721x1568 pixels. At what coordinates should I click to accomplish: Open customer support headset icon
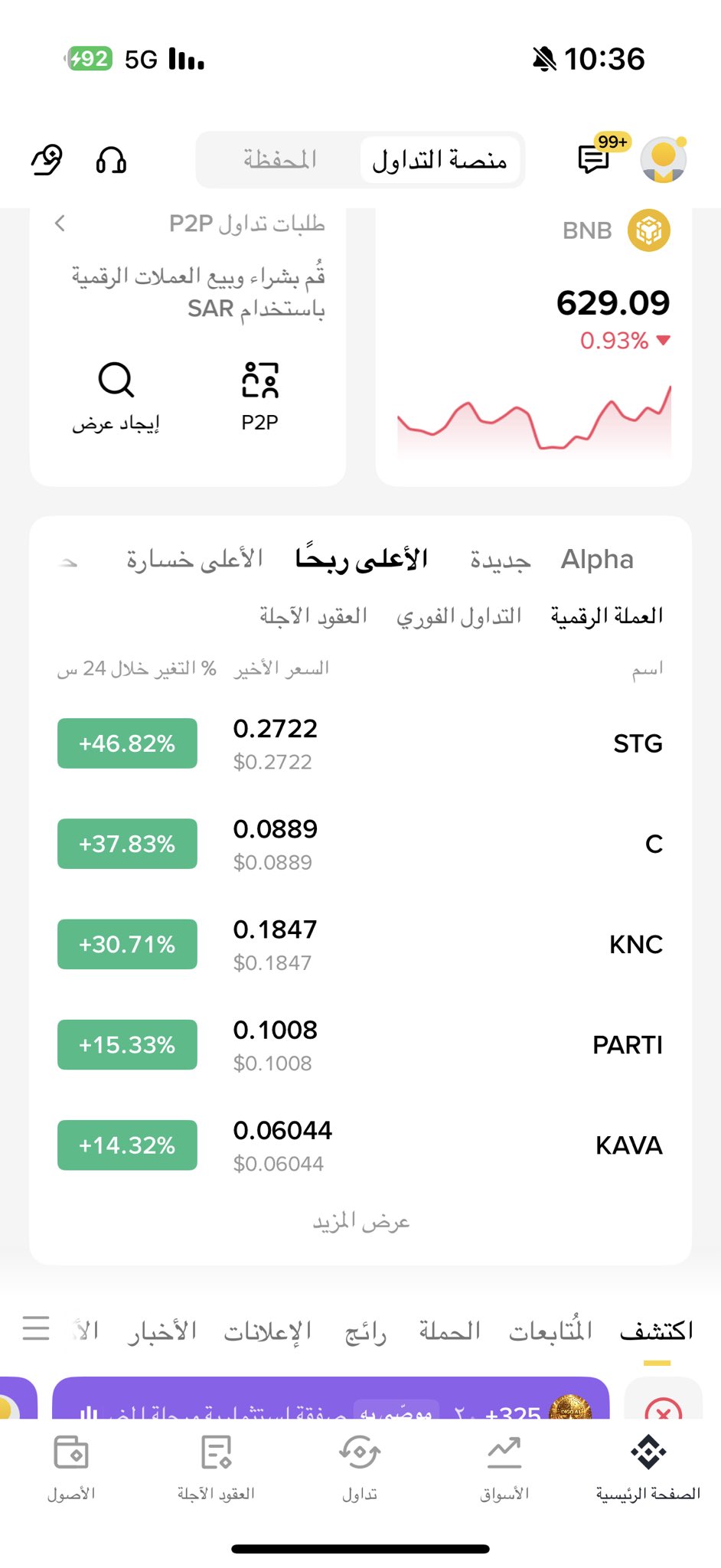pos(111,160)
